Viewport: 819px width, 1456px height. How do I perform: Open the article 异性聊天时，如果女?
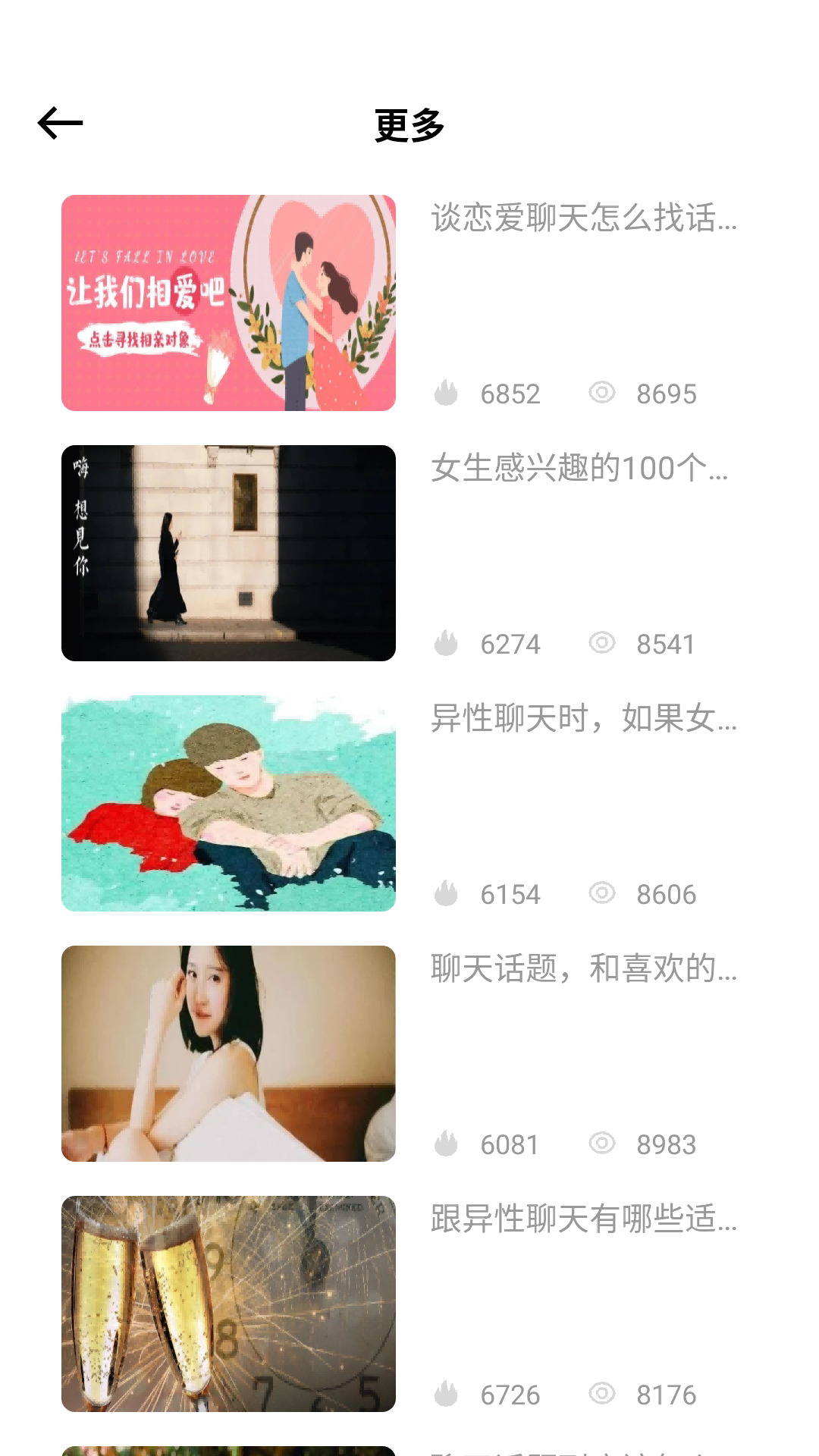pyautogui.click(x=584, y=722)
